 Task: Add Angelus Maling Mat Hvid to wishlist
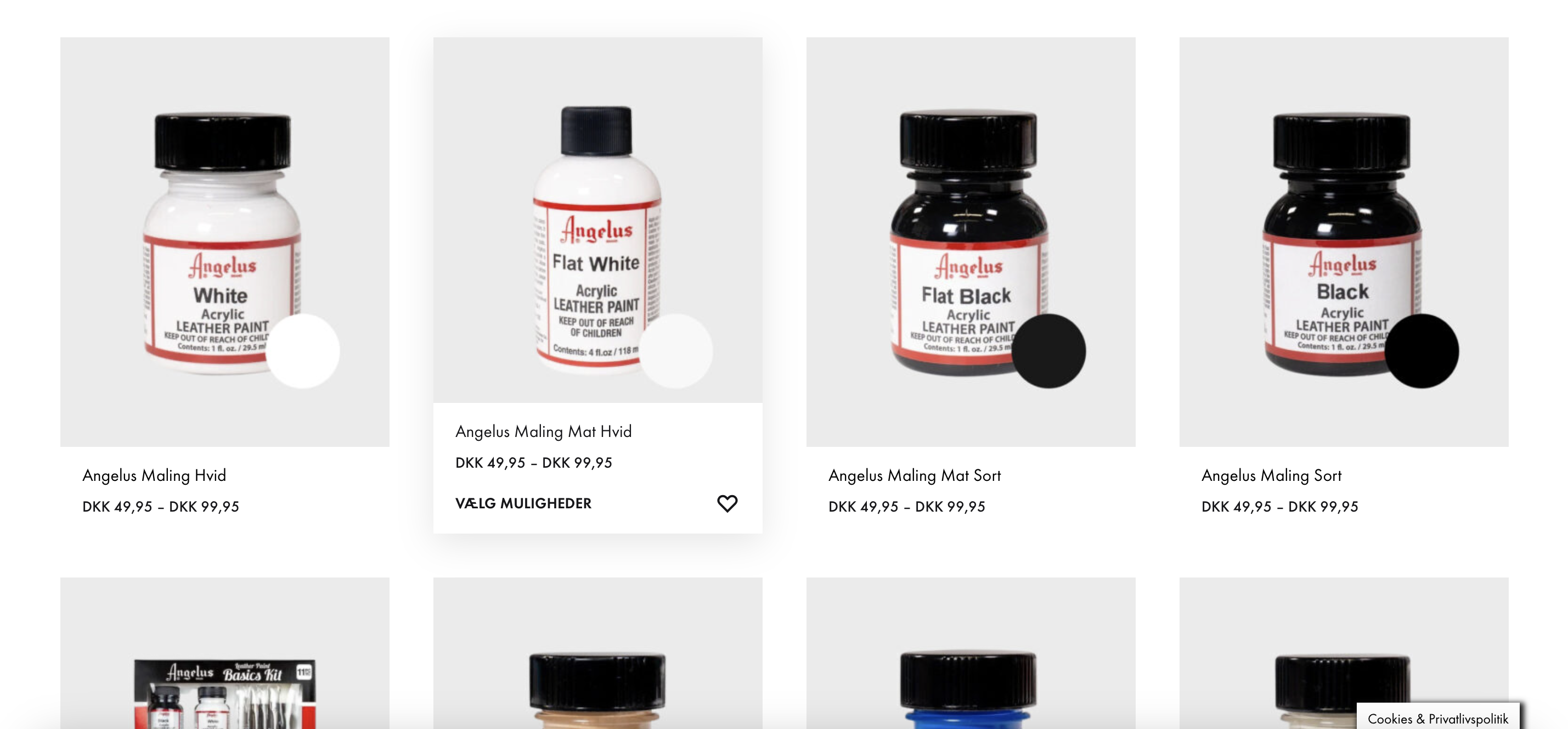727,504
